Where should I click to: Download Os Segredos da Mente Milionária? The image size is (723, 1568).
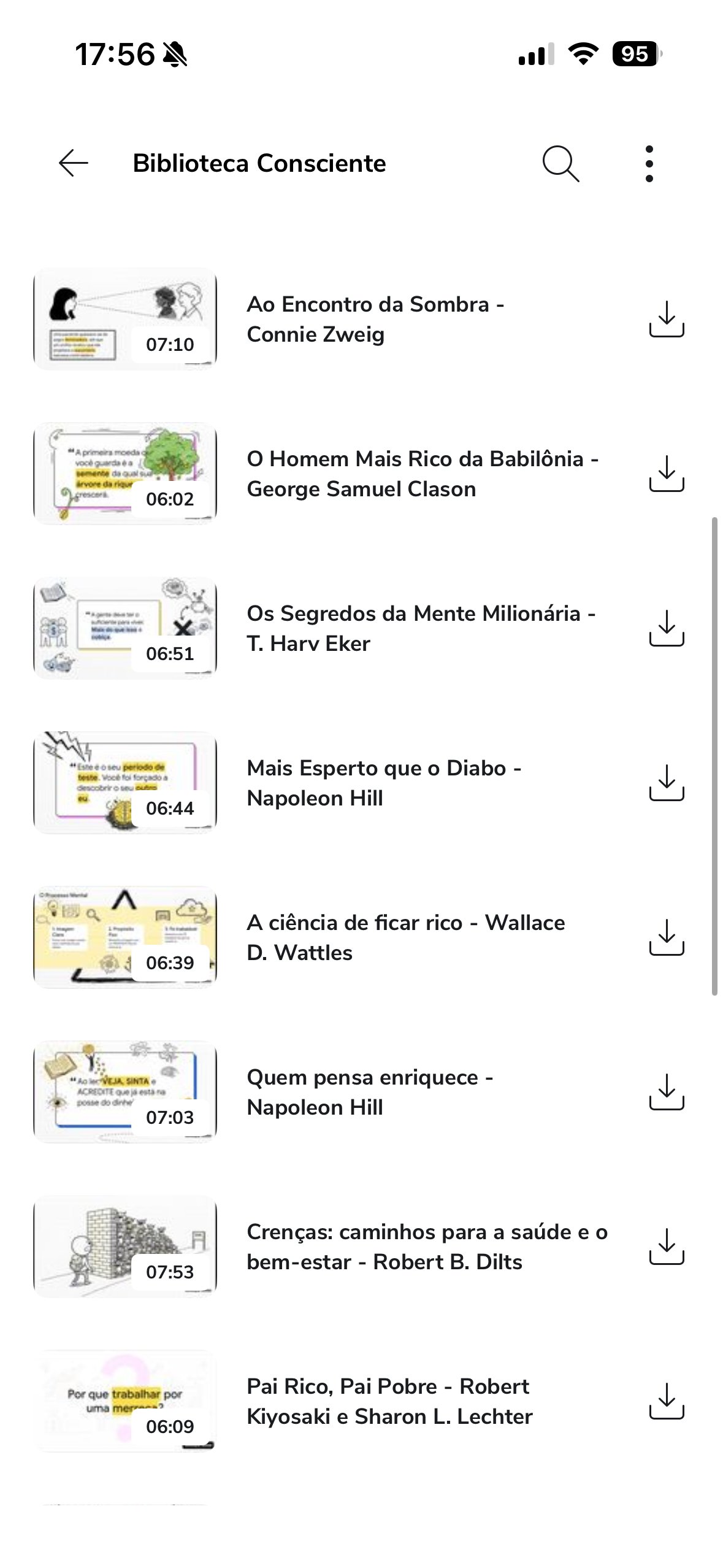point(667,628)
